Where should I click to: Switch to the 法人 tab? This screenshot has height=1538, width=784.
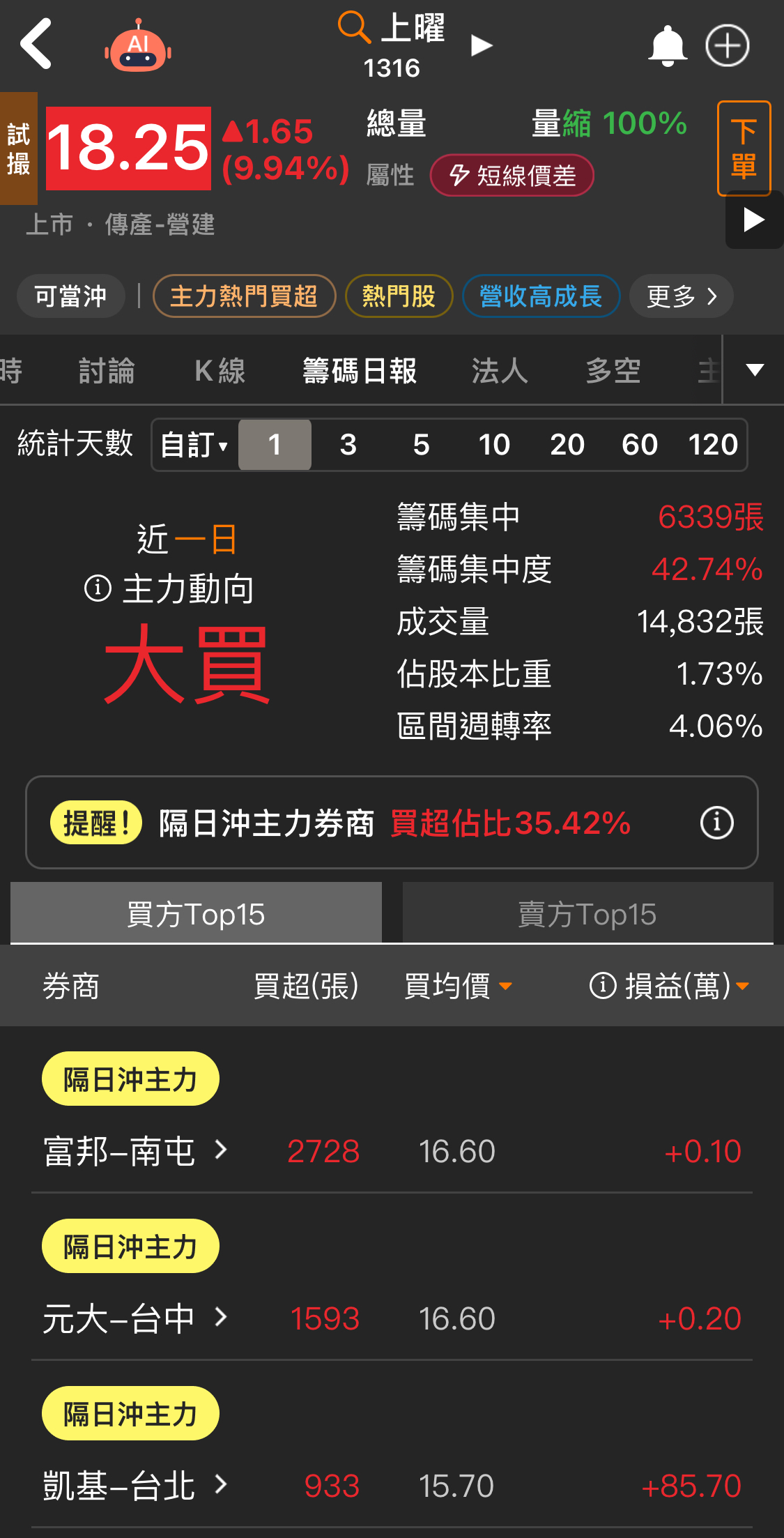(500, 371)
